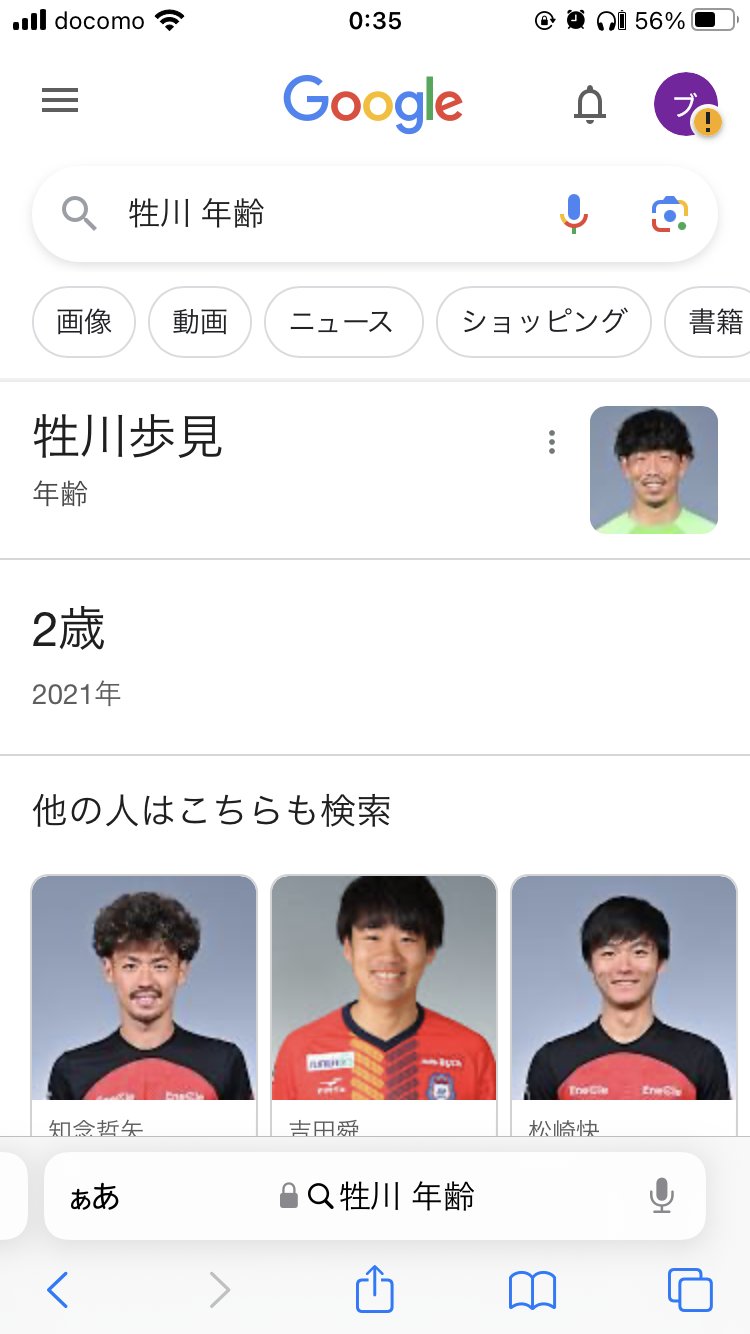Open the 知念哲矢 related search card
The width and height of the screenshot is (750, 1334).
[144, 1000]
